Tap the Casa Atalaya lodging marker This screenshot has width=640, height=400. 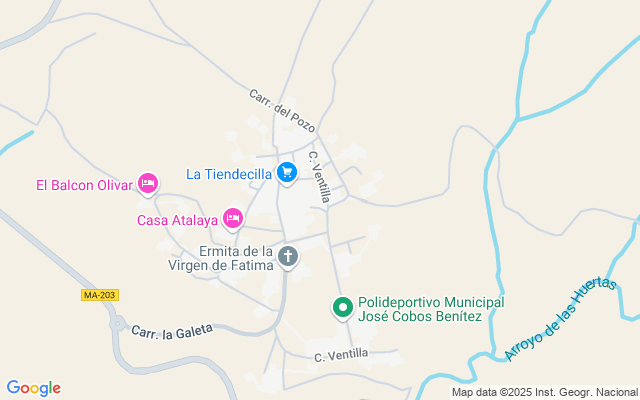pos(233,218)
